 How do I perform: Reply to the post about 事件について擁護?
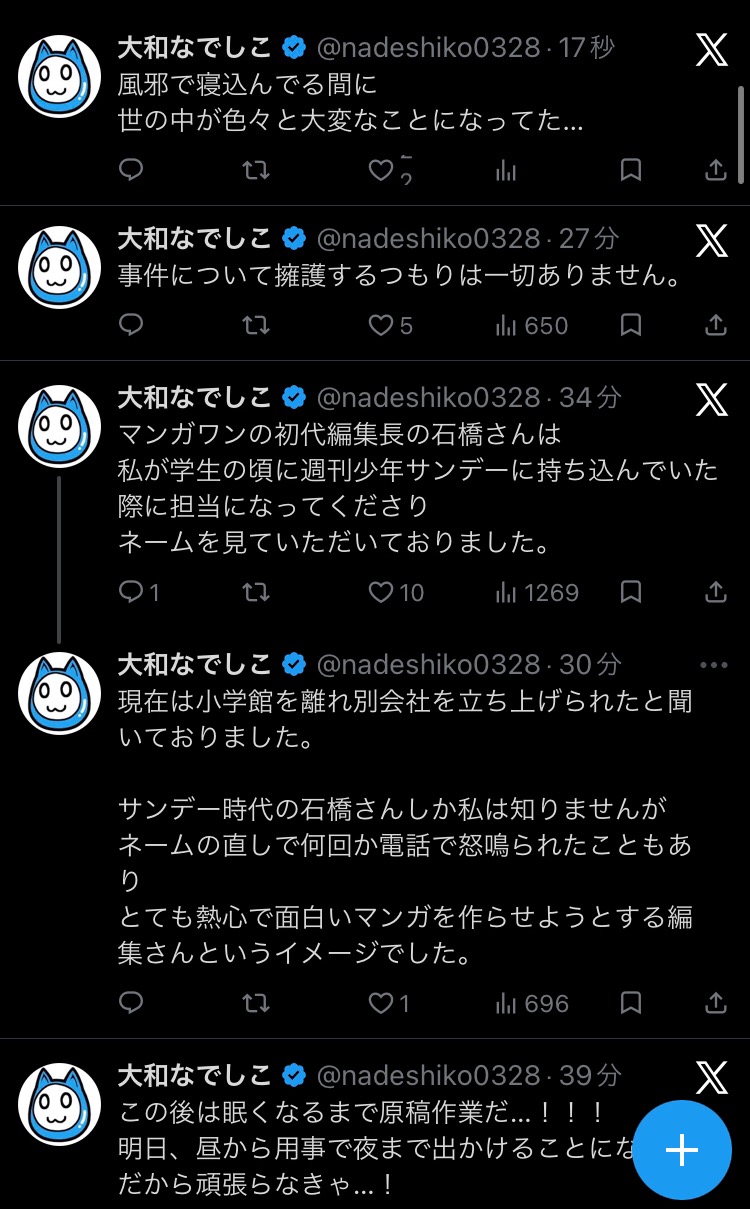click(x=131, y=325)
